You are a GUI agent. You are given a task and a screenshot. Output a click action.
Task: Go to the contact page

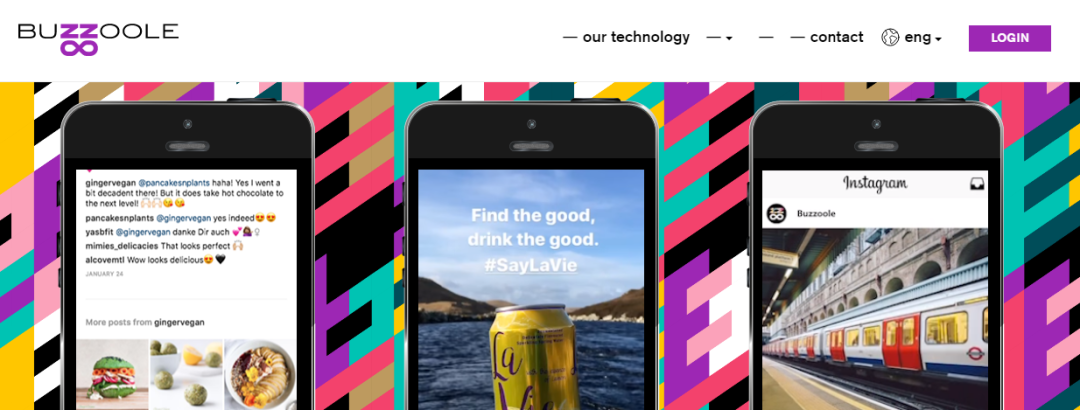[x=836, y=38]
